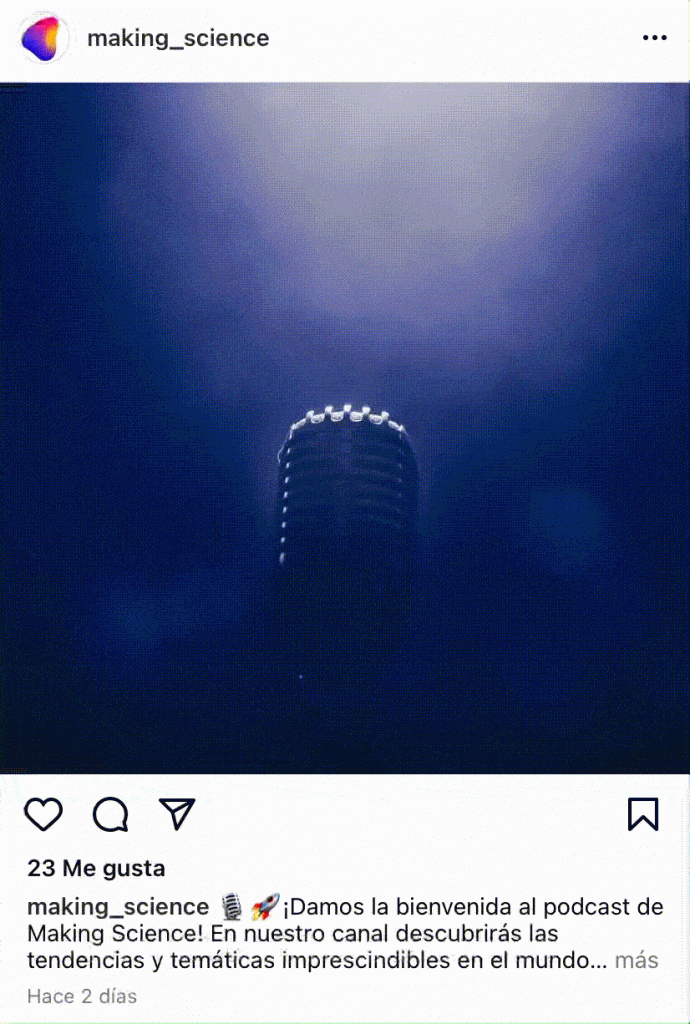Save the post with the bookmark icon
Image resolution: width=690 pixels, height=1024 pixels.
coord(643,814)
